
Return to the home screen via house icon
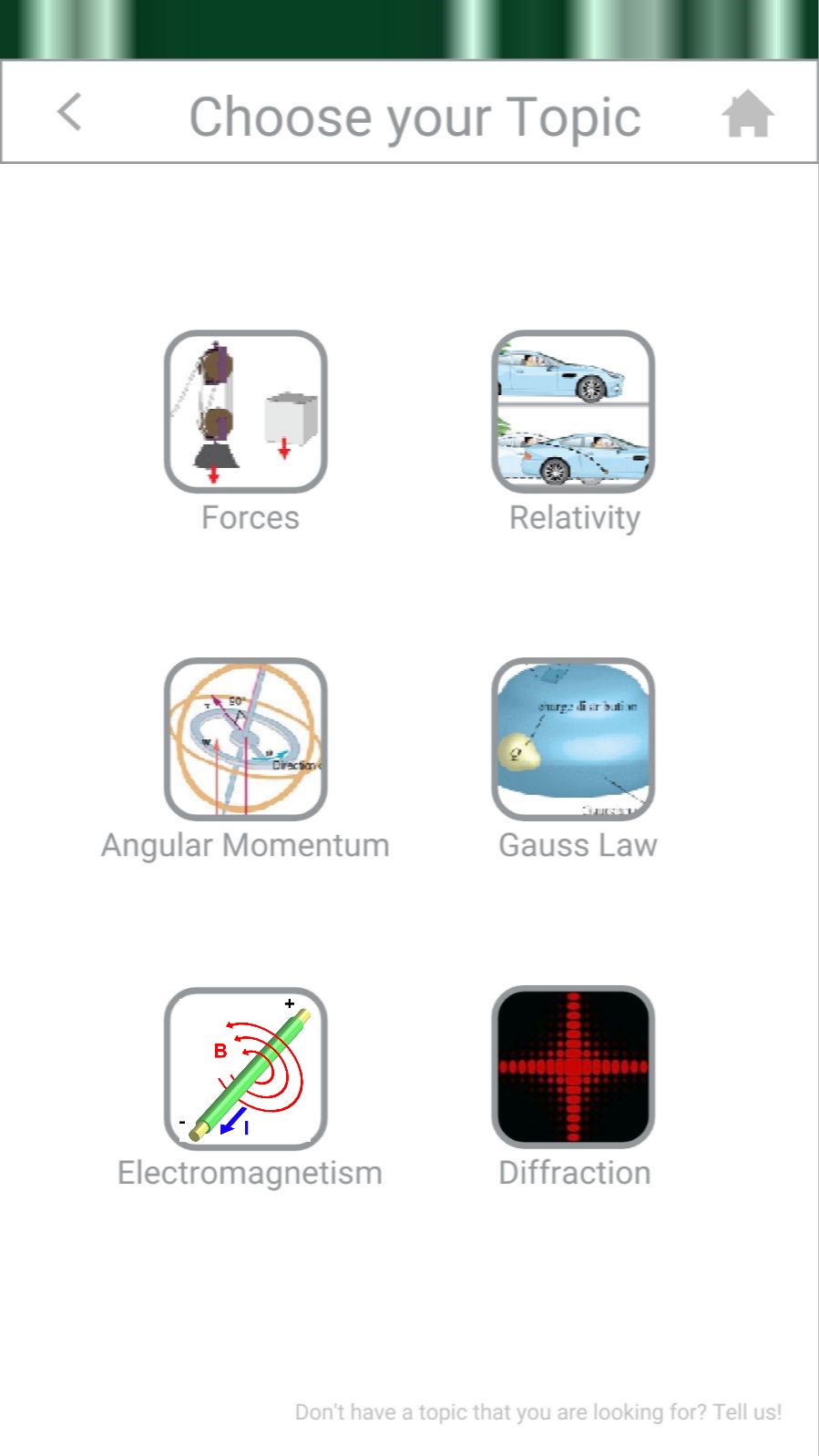tap(747, 114)
